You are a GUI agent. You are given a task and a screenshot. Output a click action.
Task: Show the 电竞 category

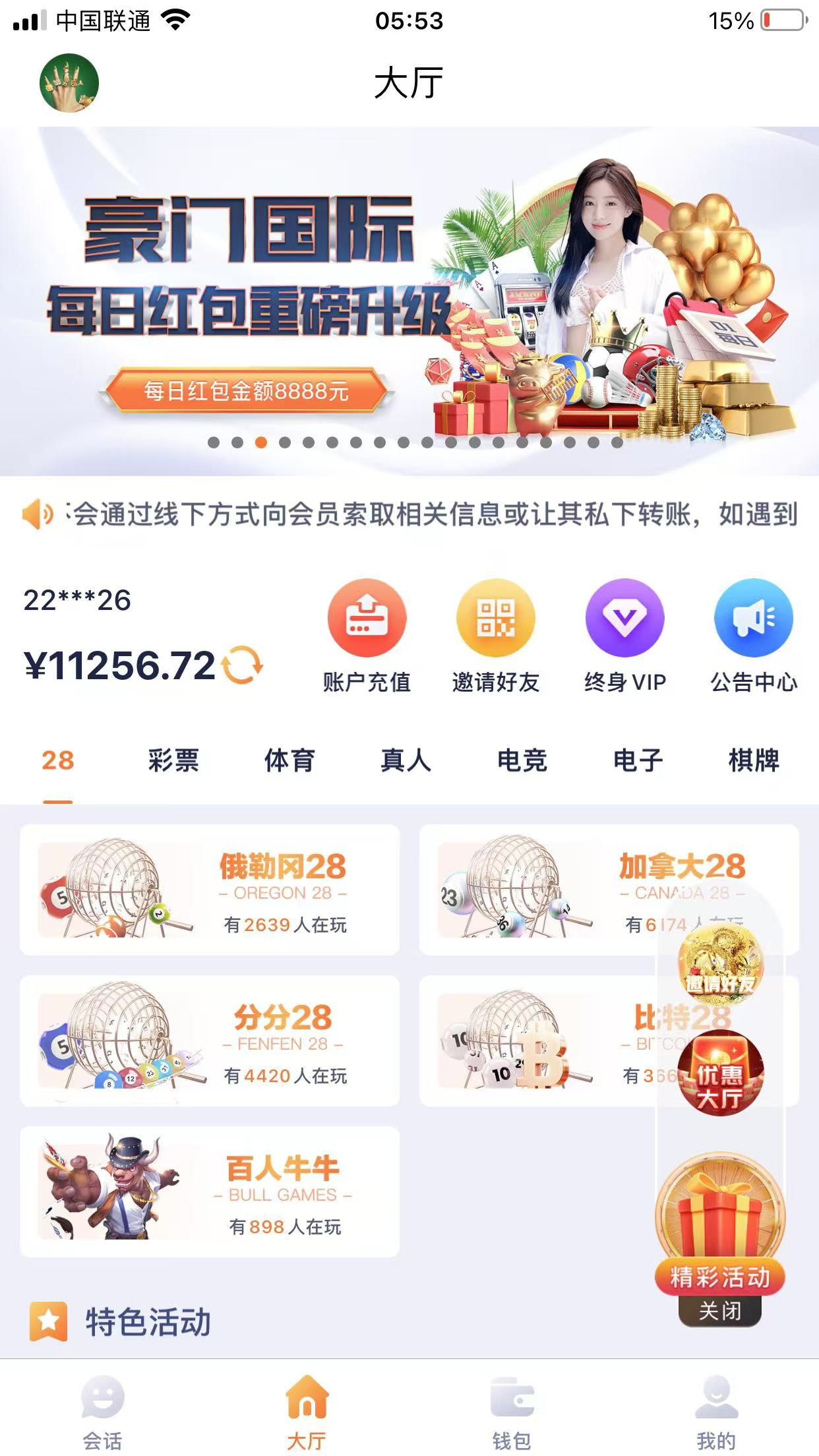click(x=522, y=760)
